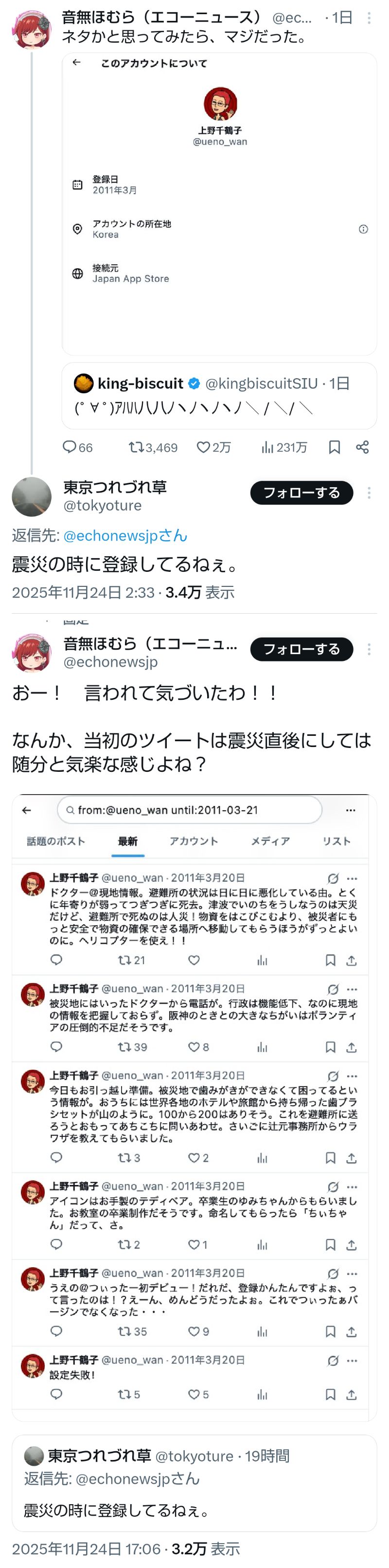
Task: Open the attached search results screenshot image
Action: (x=194, y=1108)
